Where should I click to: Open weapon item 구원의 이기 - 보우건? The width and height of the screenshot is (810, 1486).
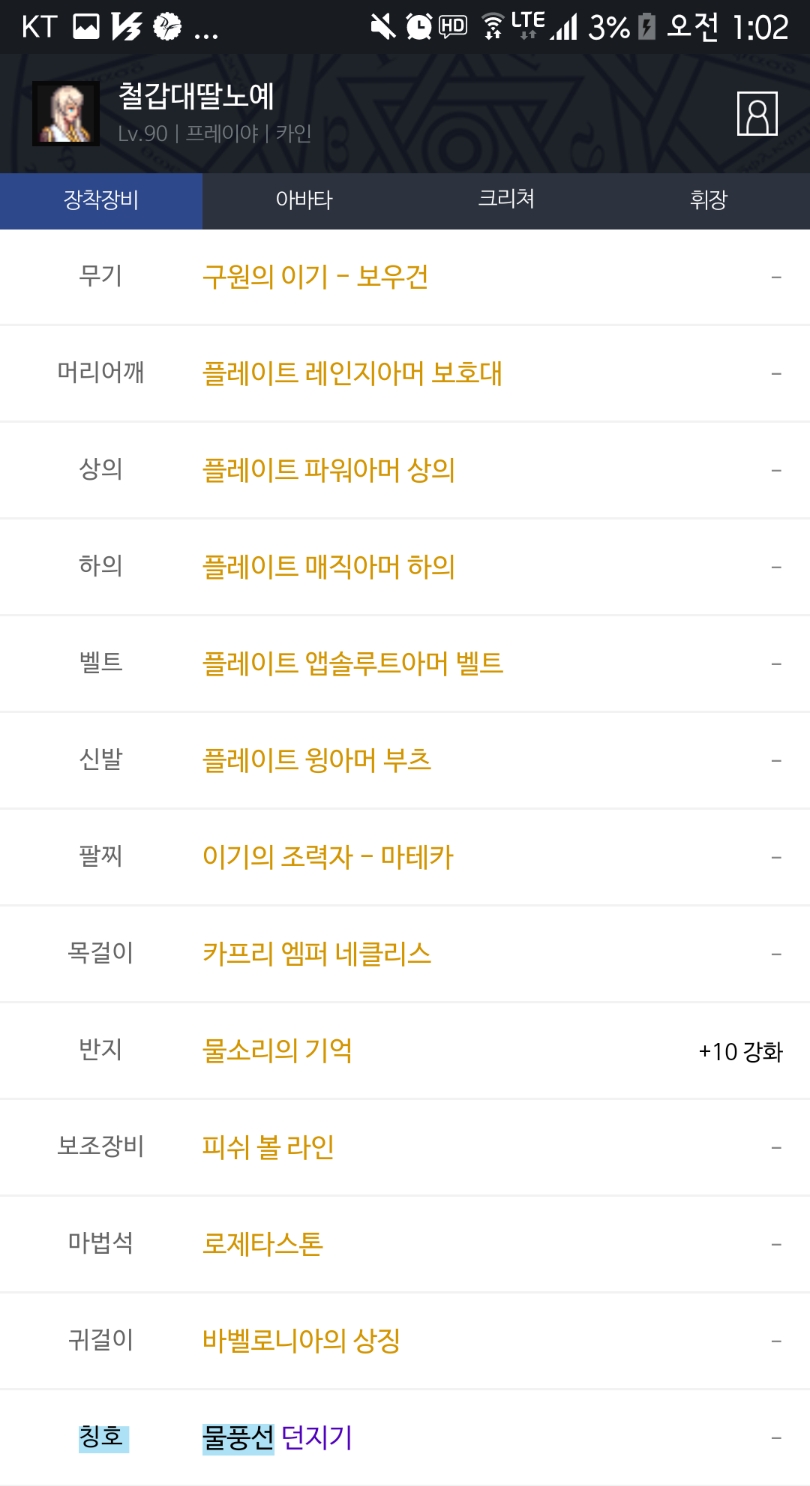tap(315, 277)
